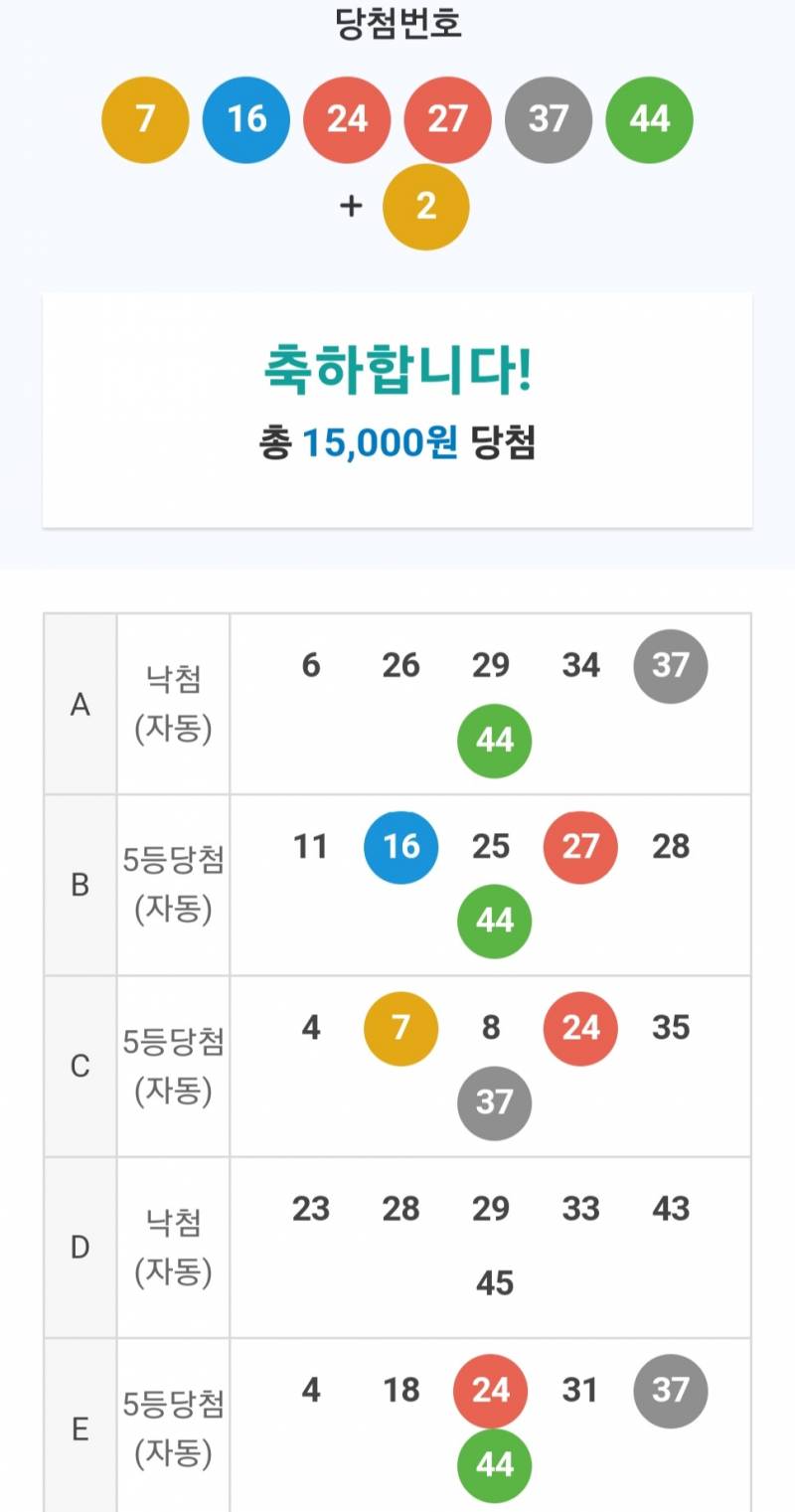This screenshot has height=1512, width=795.
Task: Click the red winning ball number 27
Action: click(x=447, y=119)
